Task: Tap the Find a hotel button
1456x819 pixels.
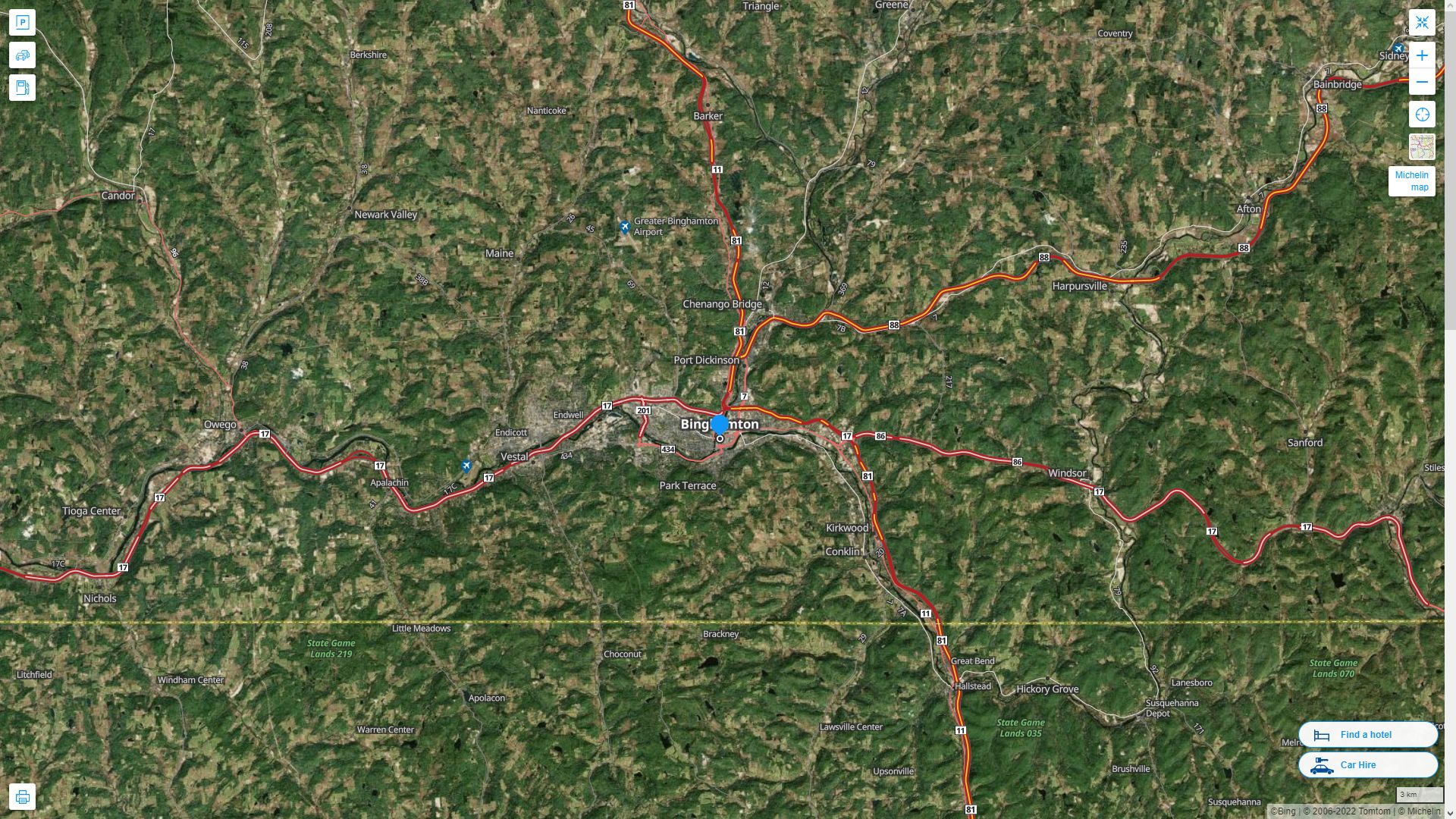Action: pos(1367,734)
